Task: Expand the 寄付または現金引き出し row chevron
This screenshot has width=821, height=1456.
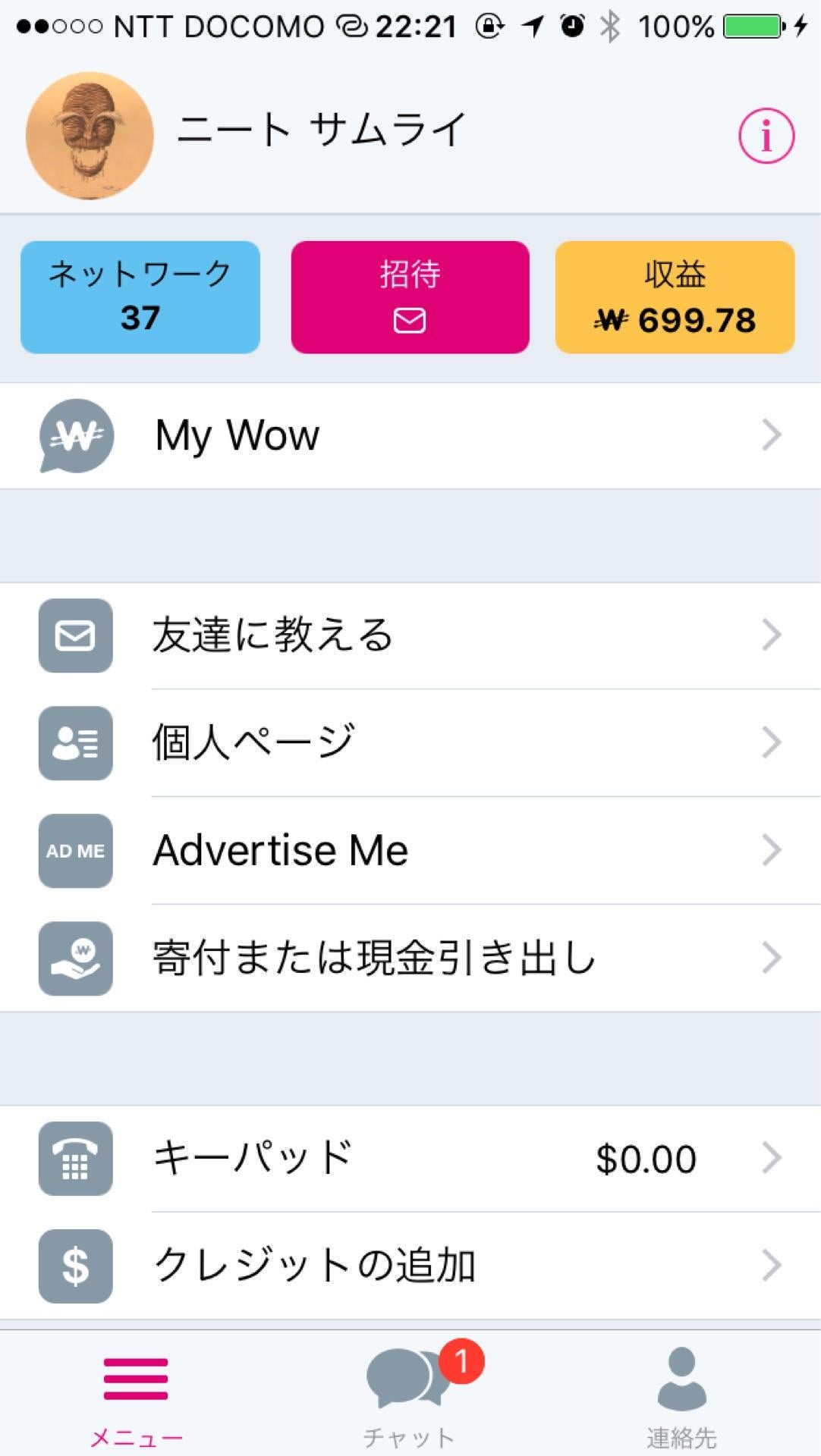Action: tap(772, 959)
